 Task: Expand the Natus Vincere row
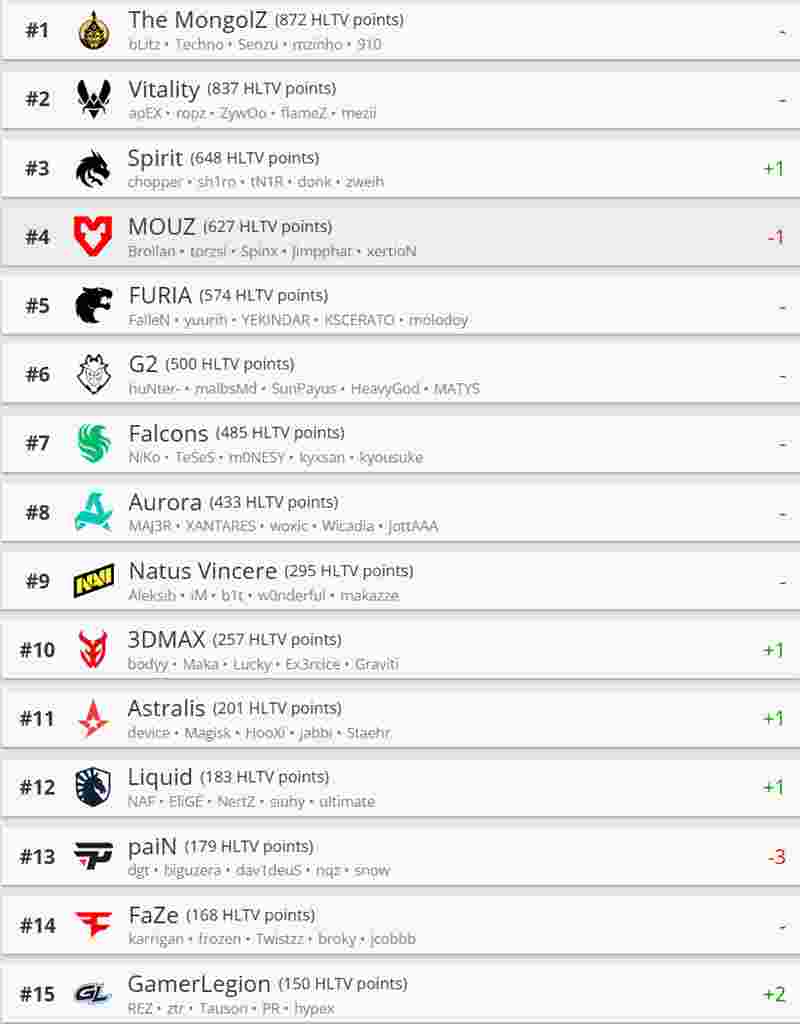(400, 581)
